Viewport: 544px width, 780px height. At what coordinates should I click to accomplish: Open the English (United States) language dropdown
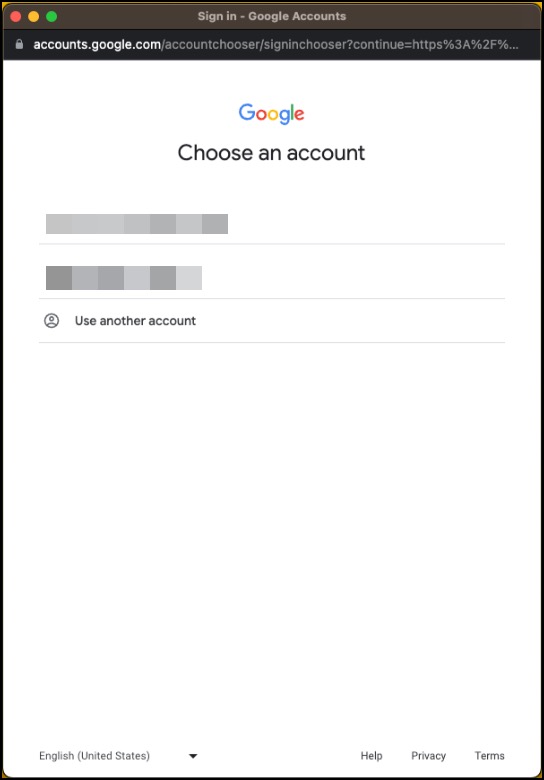[118, 756]
